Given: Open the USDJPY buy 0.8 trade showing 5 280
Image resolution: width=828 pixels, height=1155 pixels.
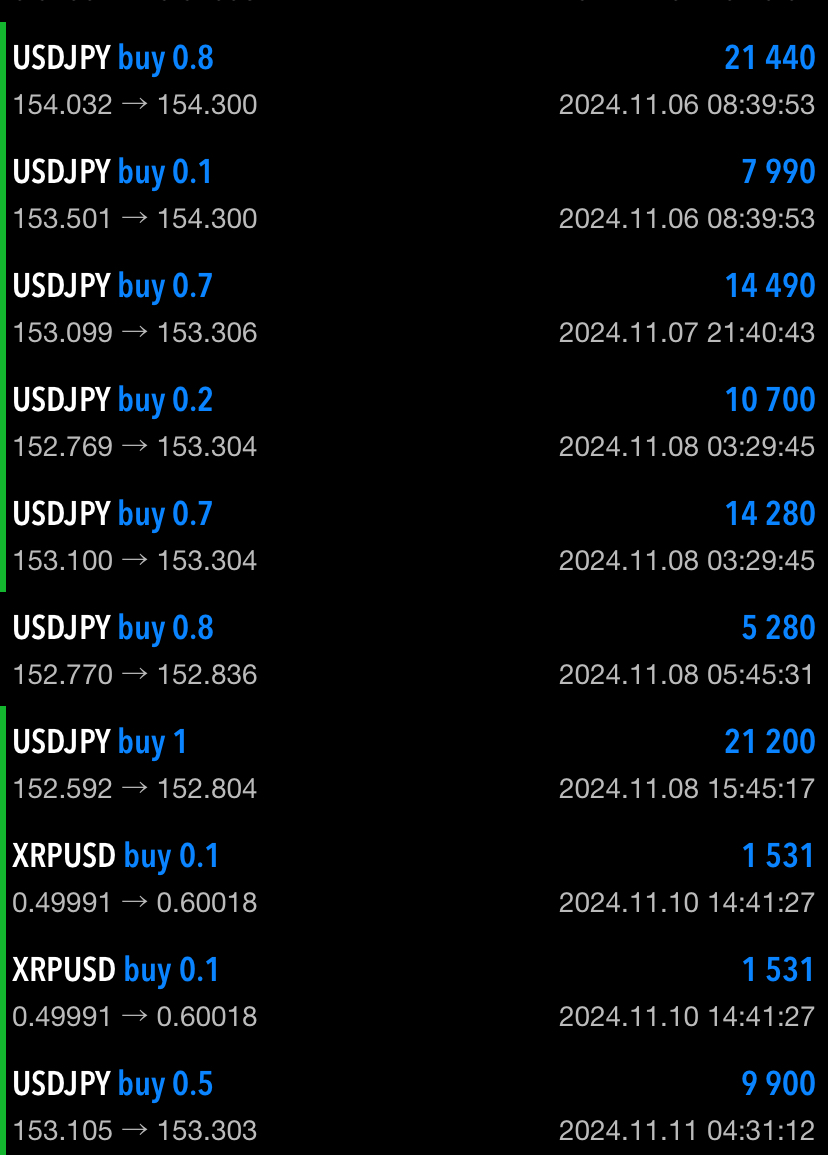Looking at the screenshot, I should pos(414,650).
